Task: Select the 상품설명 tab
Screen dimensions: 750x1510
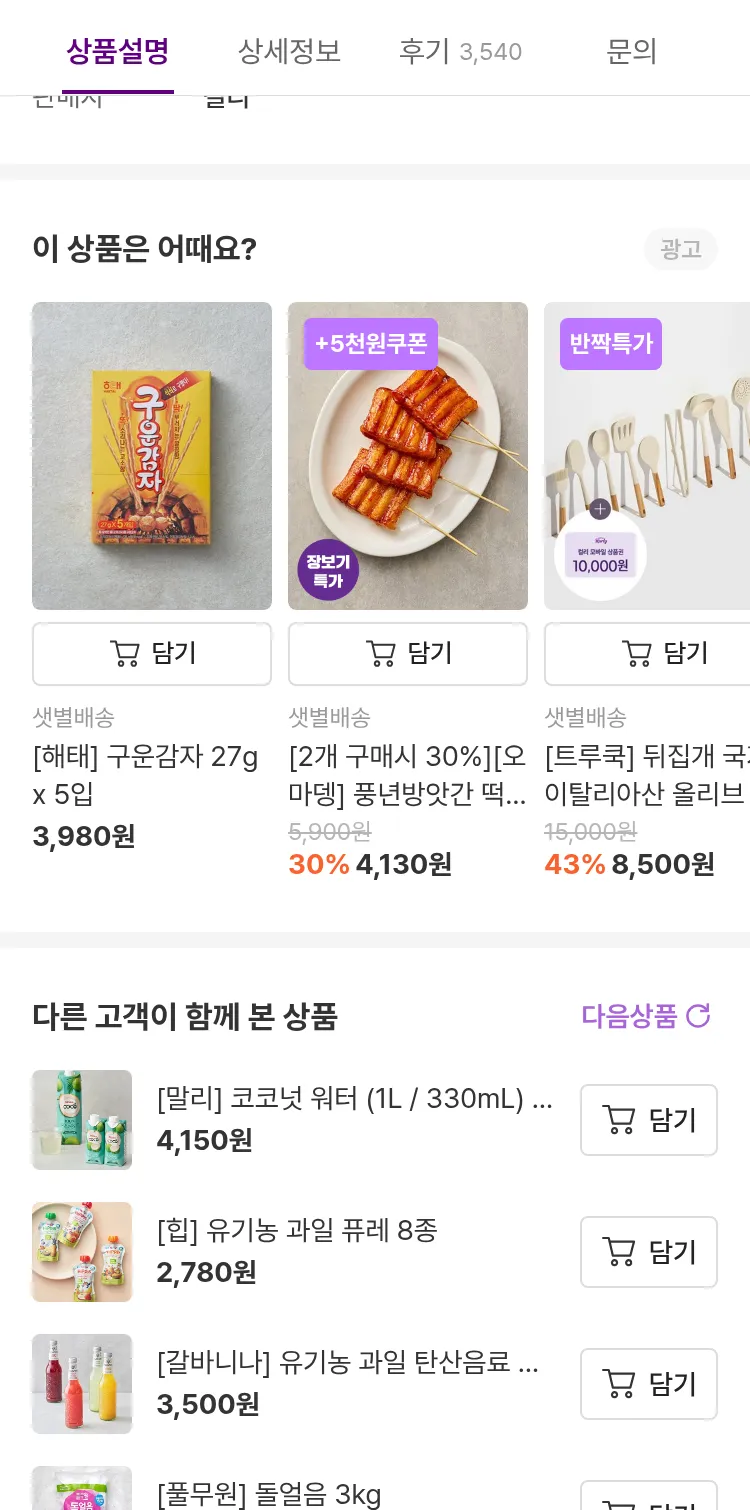Action: click(x=118, y=51)
